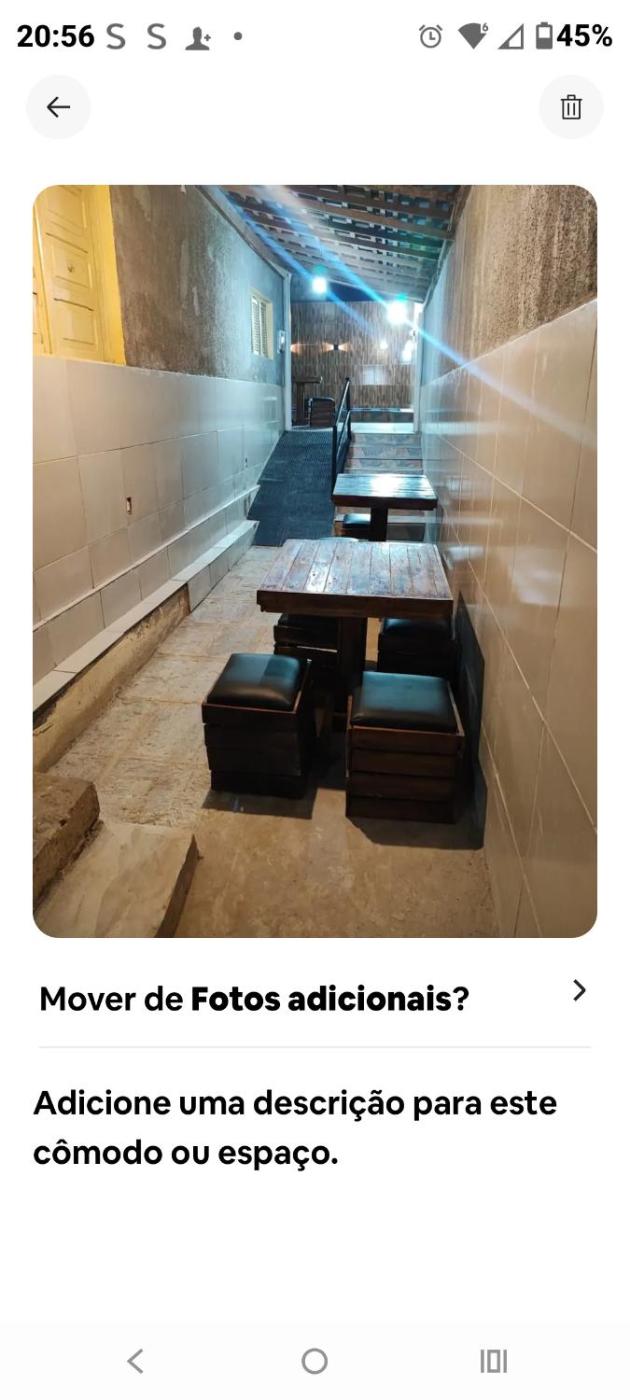The width and height of the screenshot is (630, 1400).
Task: Tap the system back button
Action: click(135, 1360)
